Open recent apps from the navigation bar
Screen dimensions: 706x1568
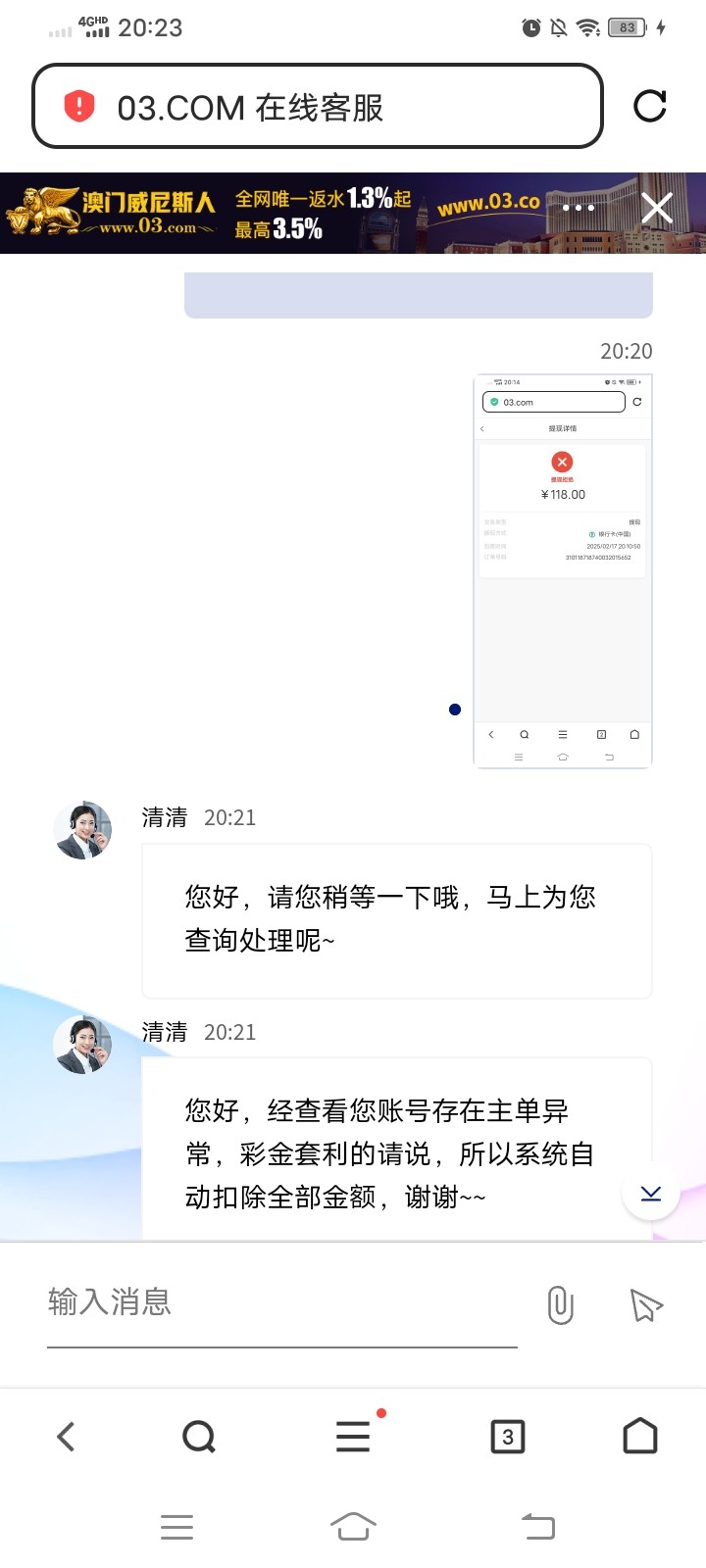(x=176, y=1526)
